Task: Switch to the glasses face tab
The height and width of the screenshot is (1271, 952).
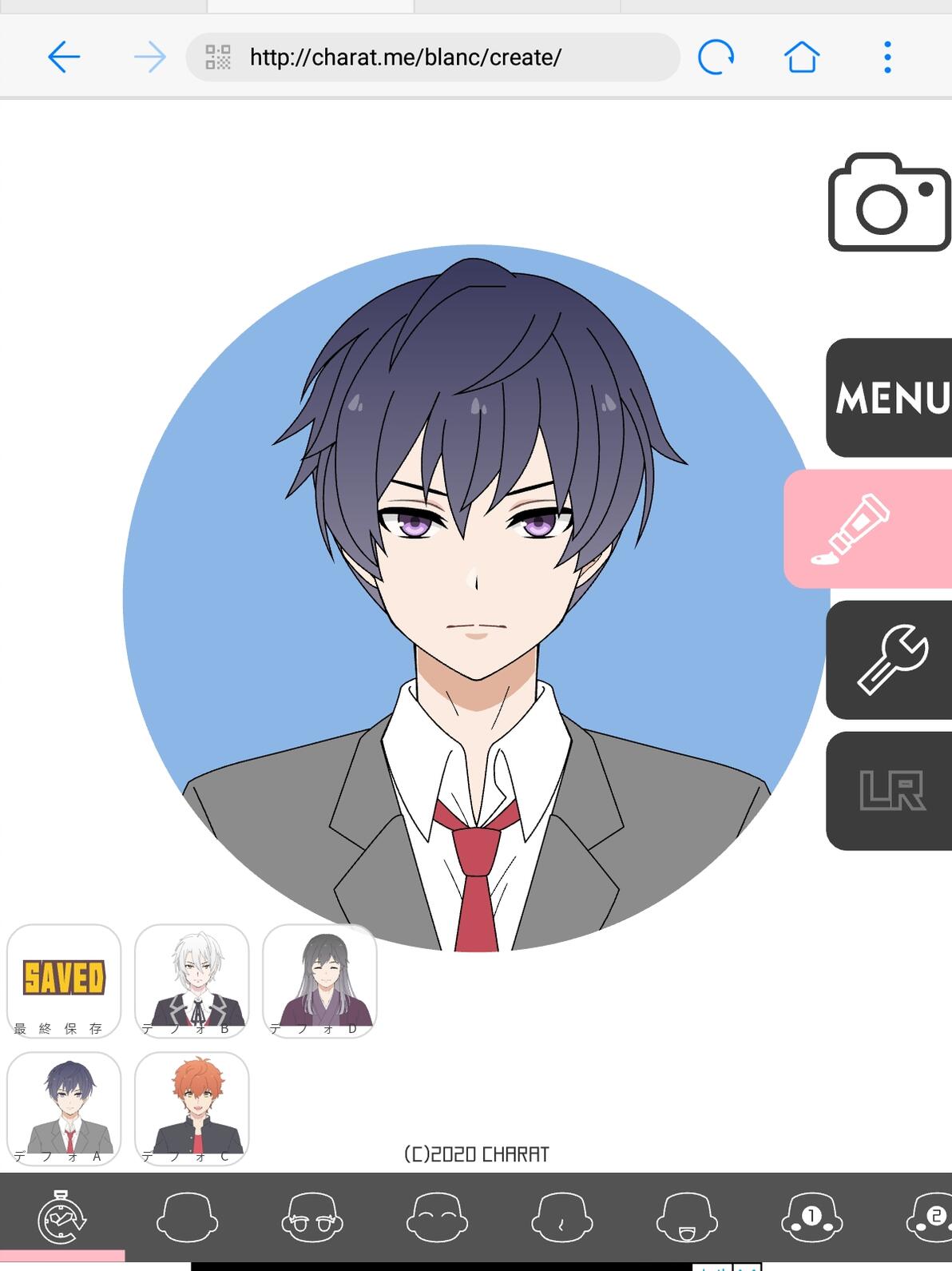Action: 312,1217
